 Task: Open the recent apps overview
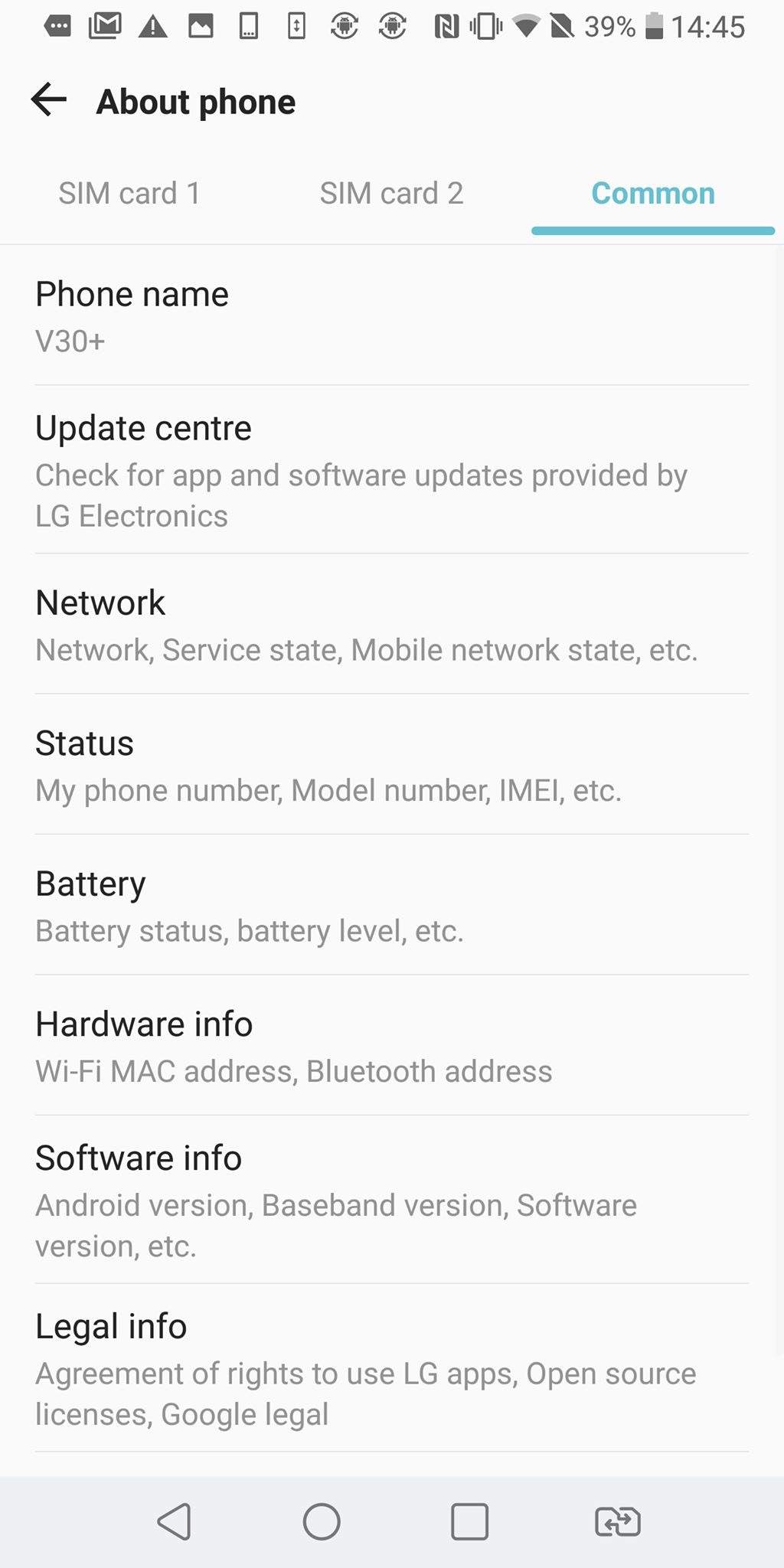(x=469, y=1521)
